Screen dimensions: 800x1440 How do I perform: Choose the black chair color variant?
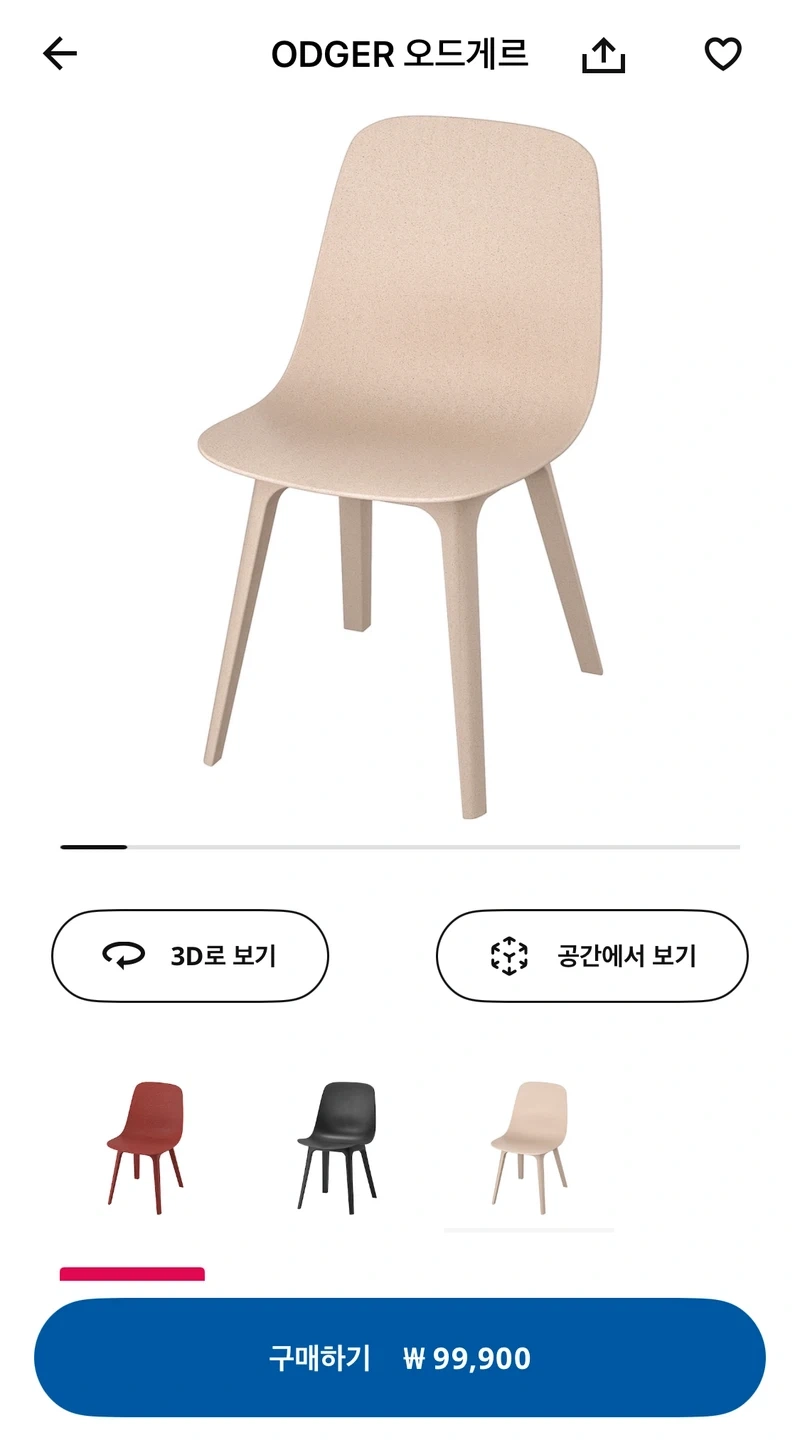click(337, 1146)
